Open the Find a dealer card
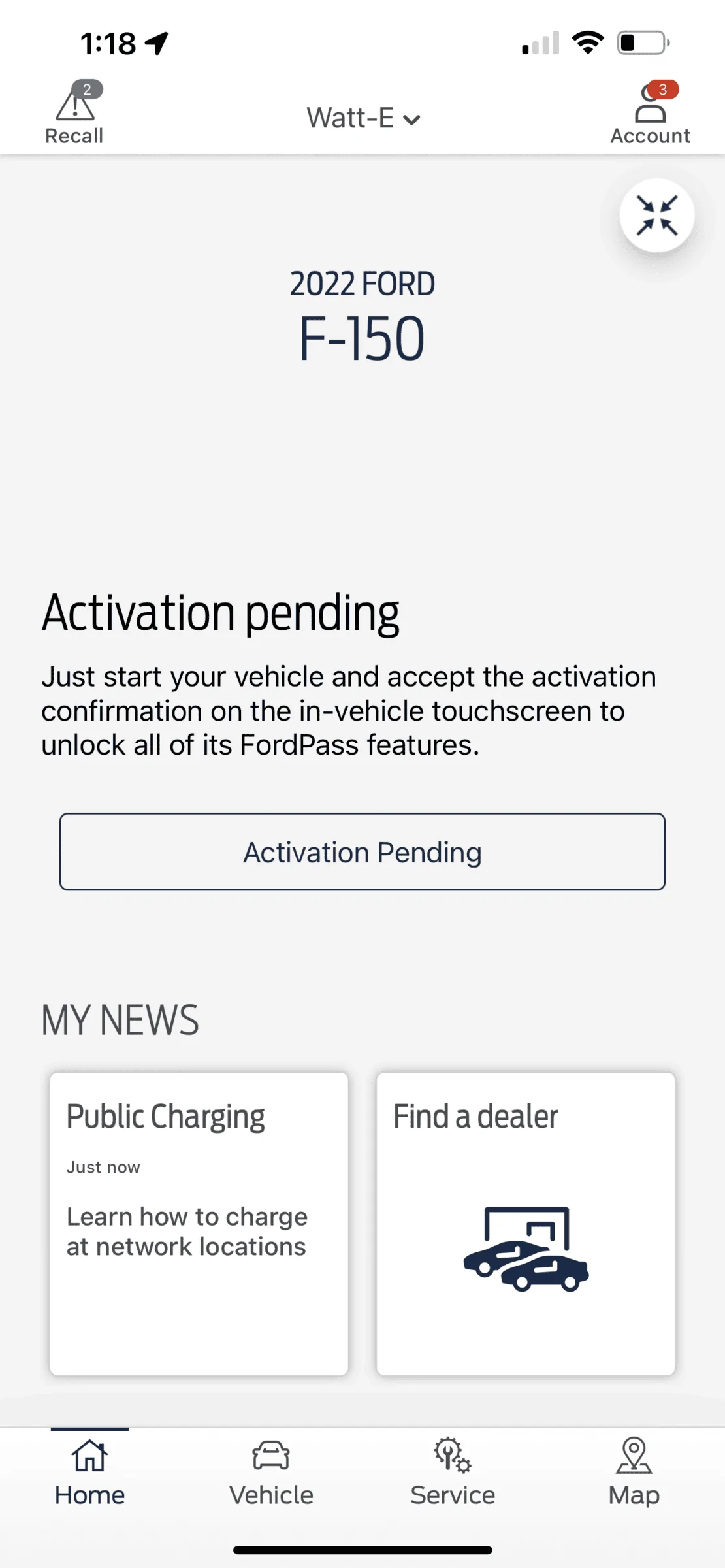Viewport: 725px width, 1568px height. [x=526, y=1223]
